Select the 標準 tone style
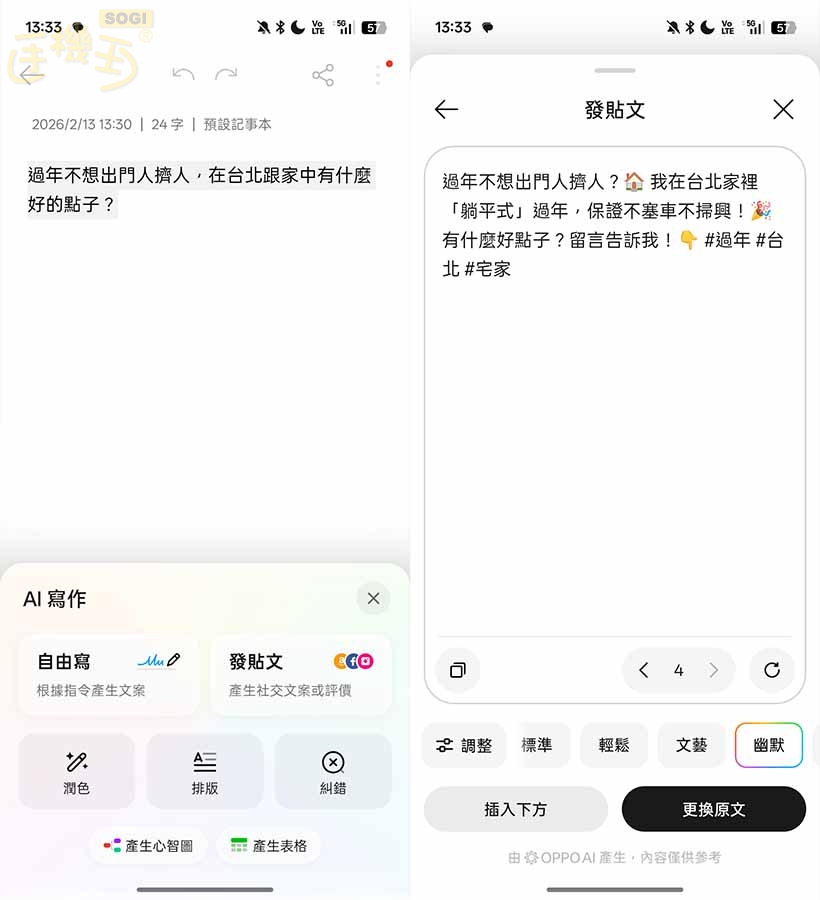820x900 pixels. (543, 744)
